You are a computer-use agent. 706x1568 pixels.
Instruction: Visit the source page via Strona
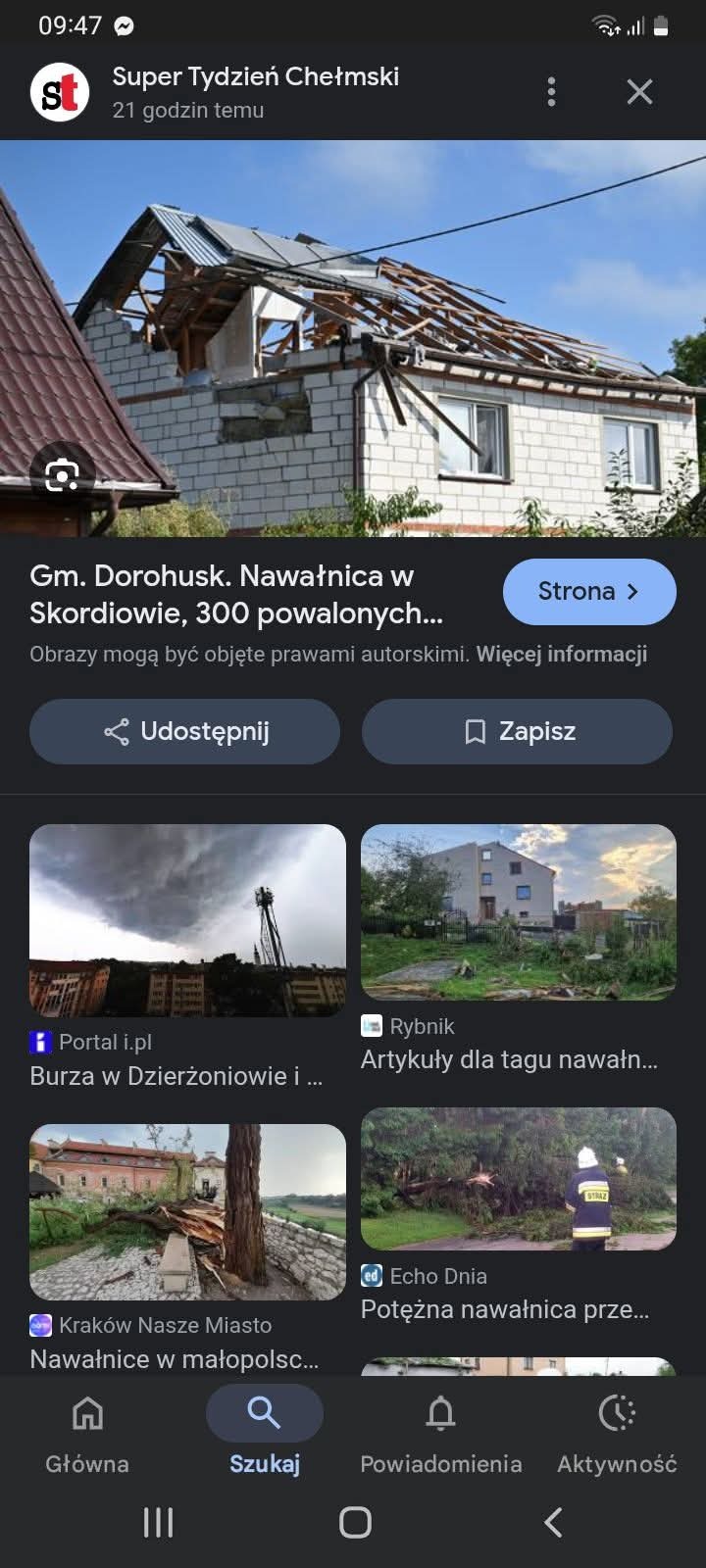pyautogui.click(x=588, y=591)
